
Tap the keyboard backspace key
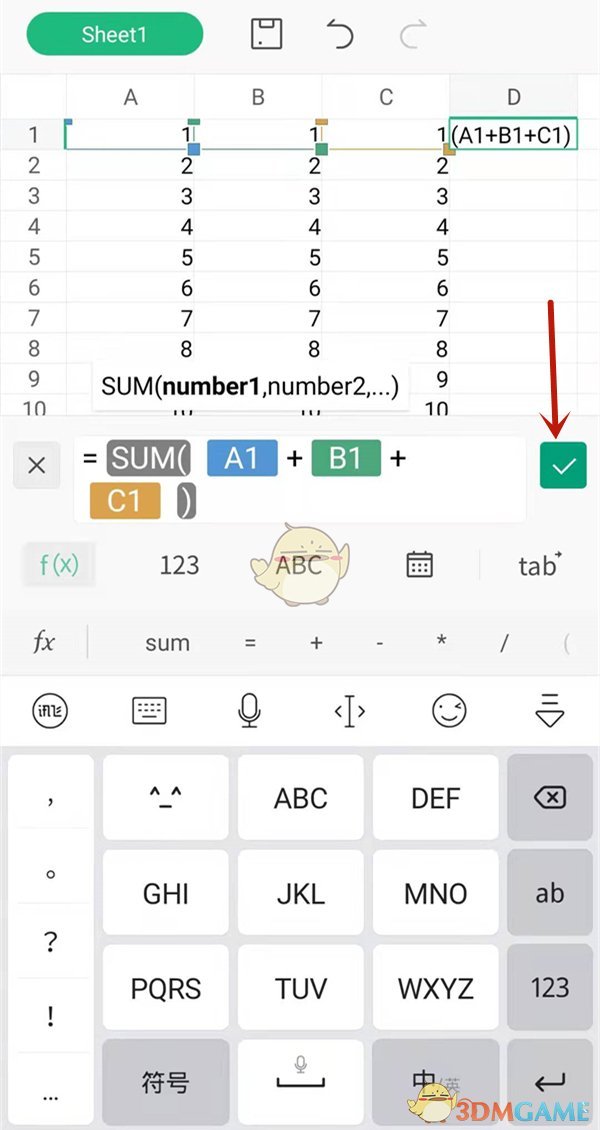point(550,797)
